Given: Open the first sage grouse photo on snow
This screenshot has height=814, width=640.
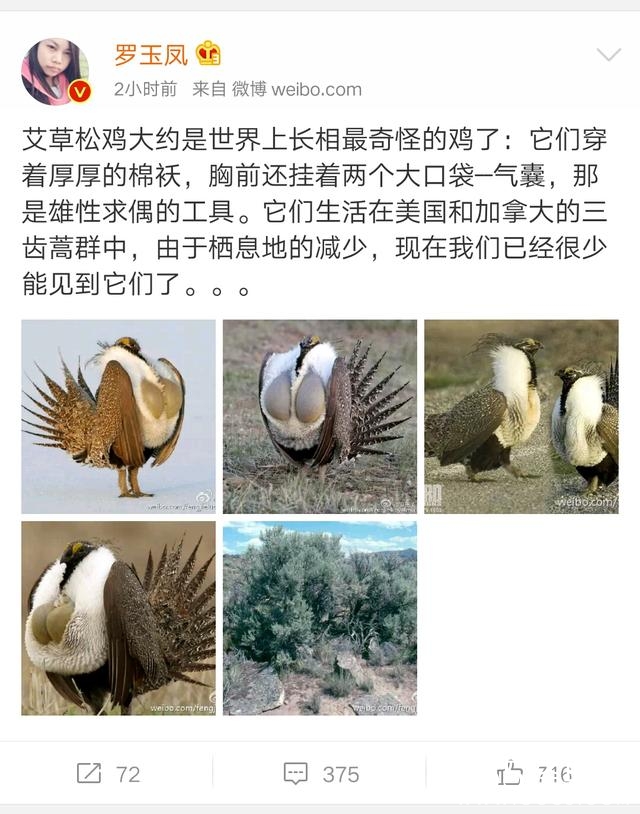Looking at the screenshot, I should point(119,416).
